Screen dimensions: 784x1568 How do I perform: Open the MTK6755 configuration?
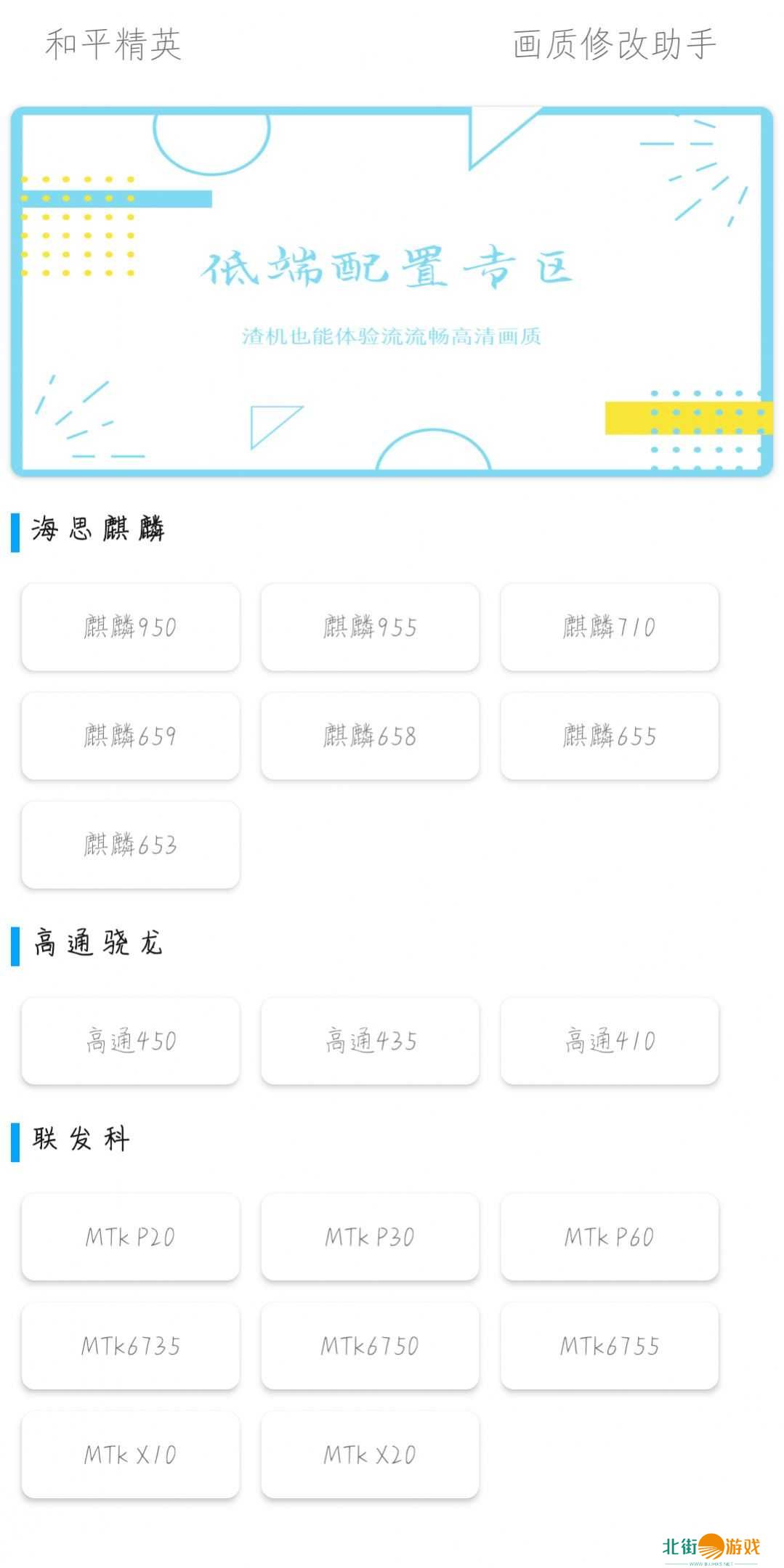tap(610, 1346)
